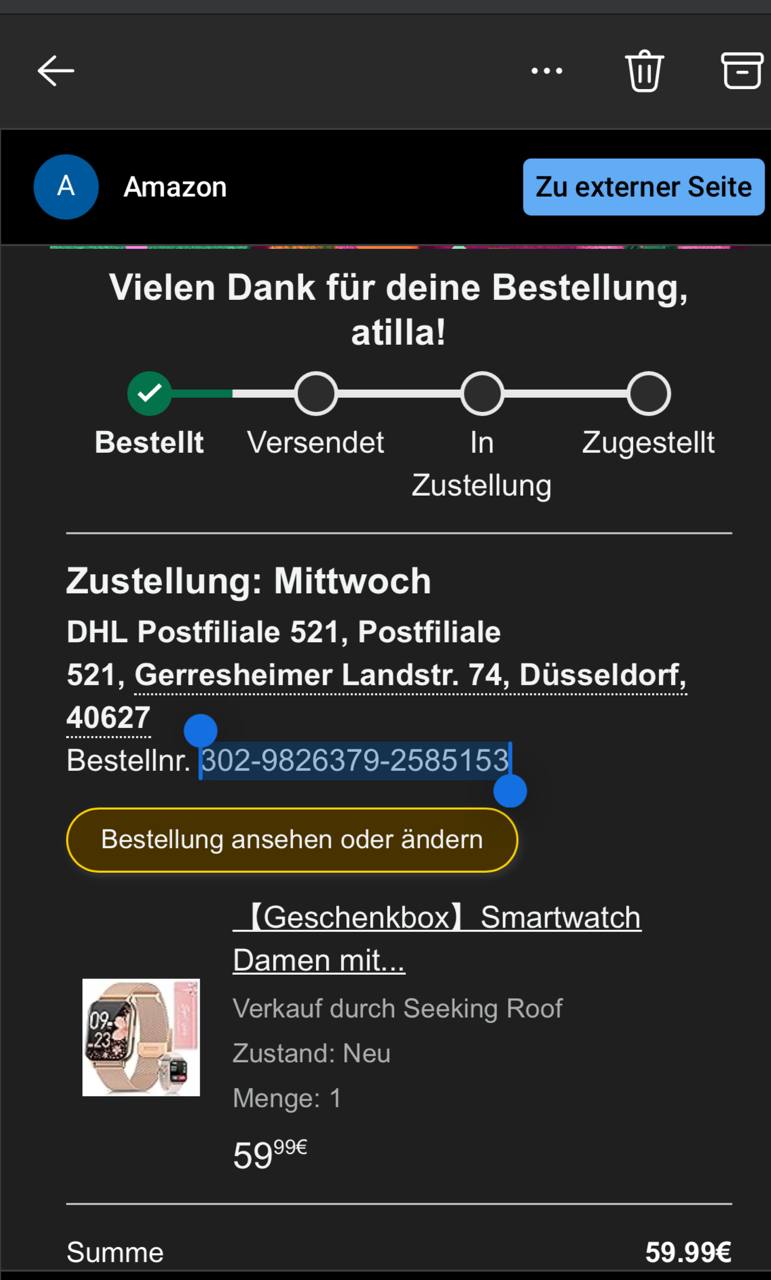Open the three-dot overflow menu

coord(546,71)
